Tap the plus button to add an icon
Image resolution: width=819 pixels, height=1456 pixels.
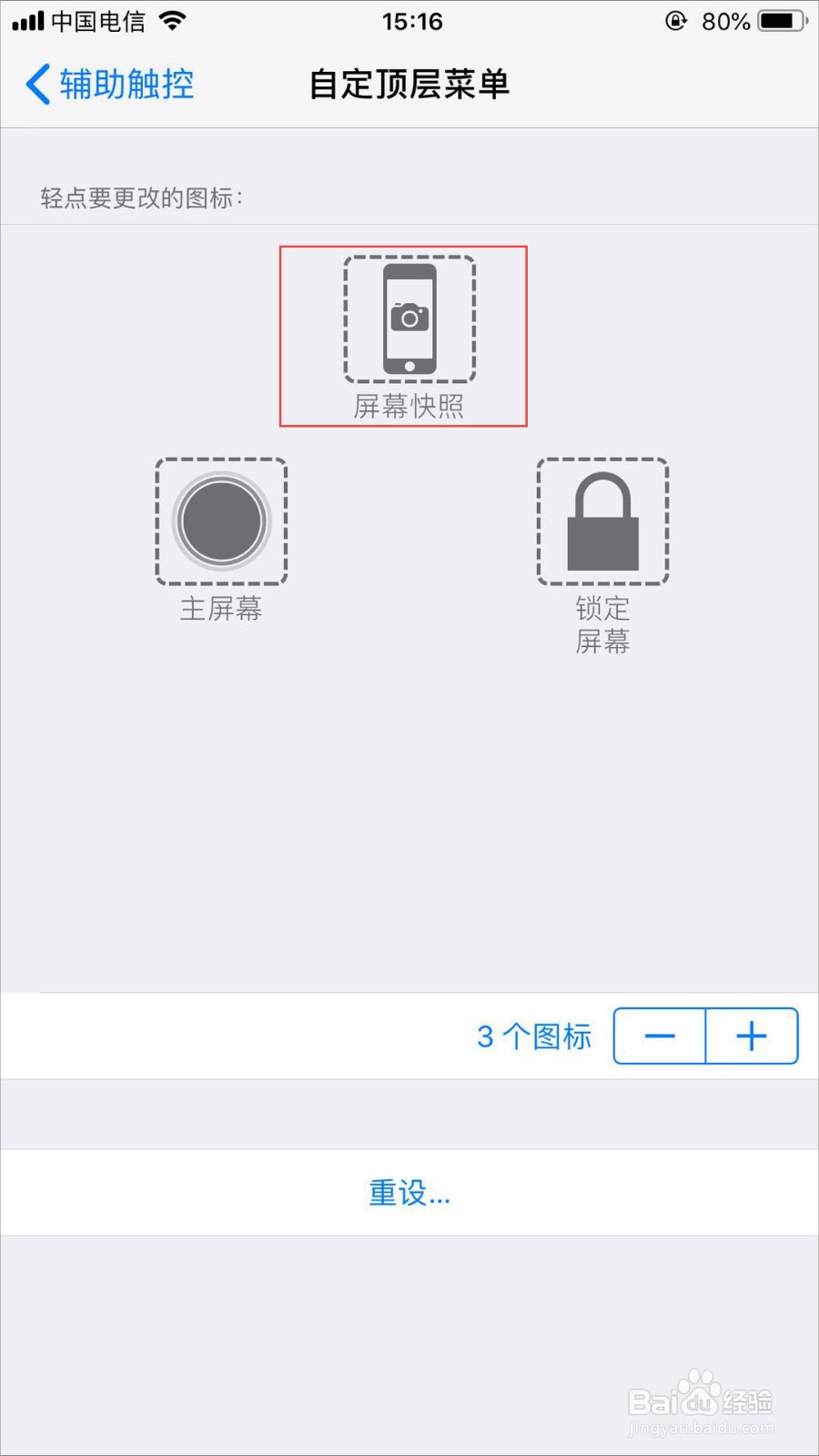(752, 1036)
